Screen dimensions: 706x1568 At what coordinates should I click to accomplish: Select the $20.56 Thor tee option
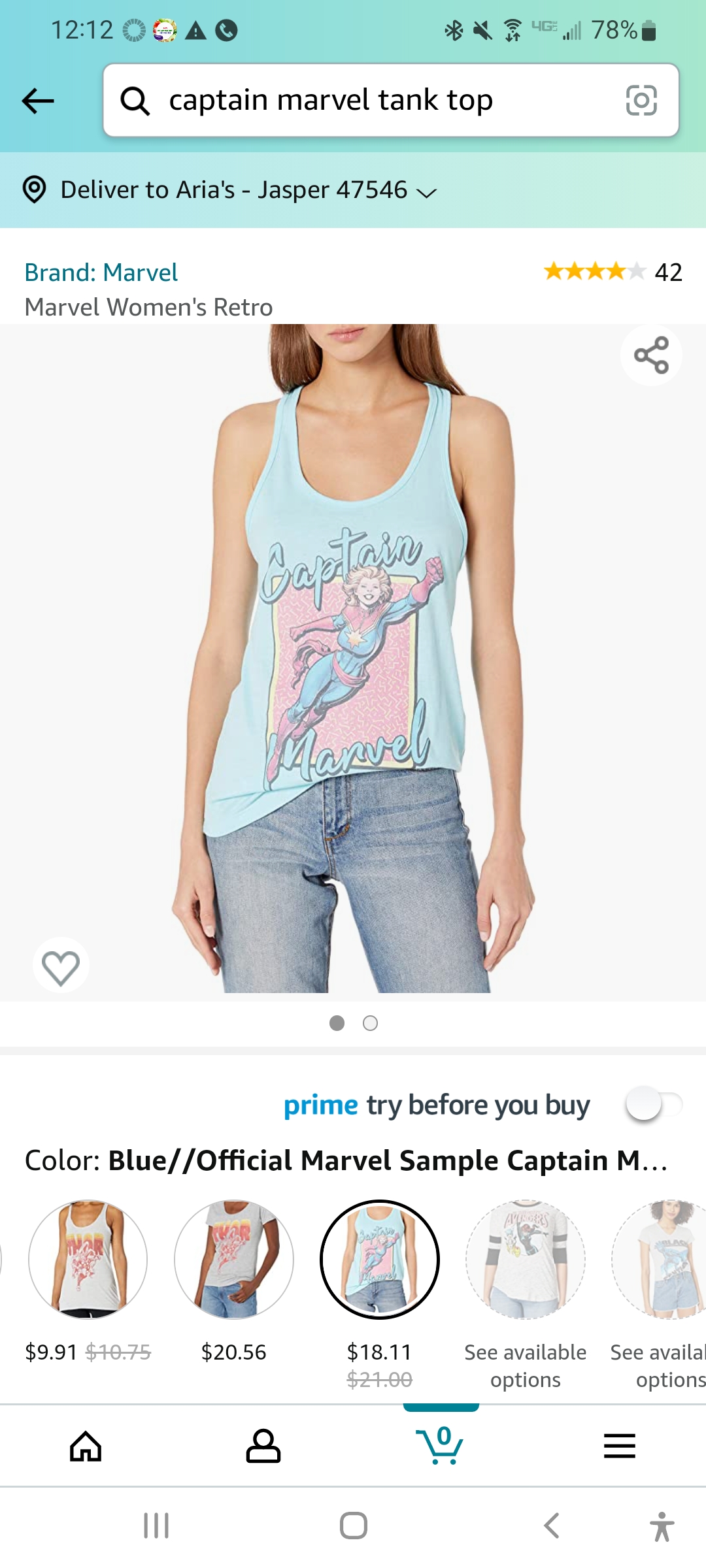coord(234,1259)
